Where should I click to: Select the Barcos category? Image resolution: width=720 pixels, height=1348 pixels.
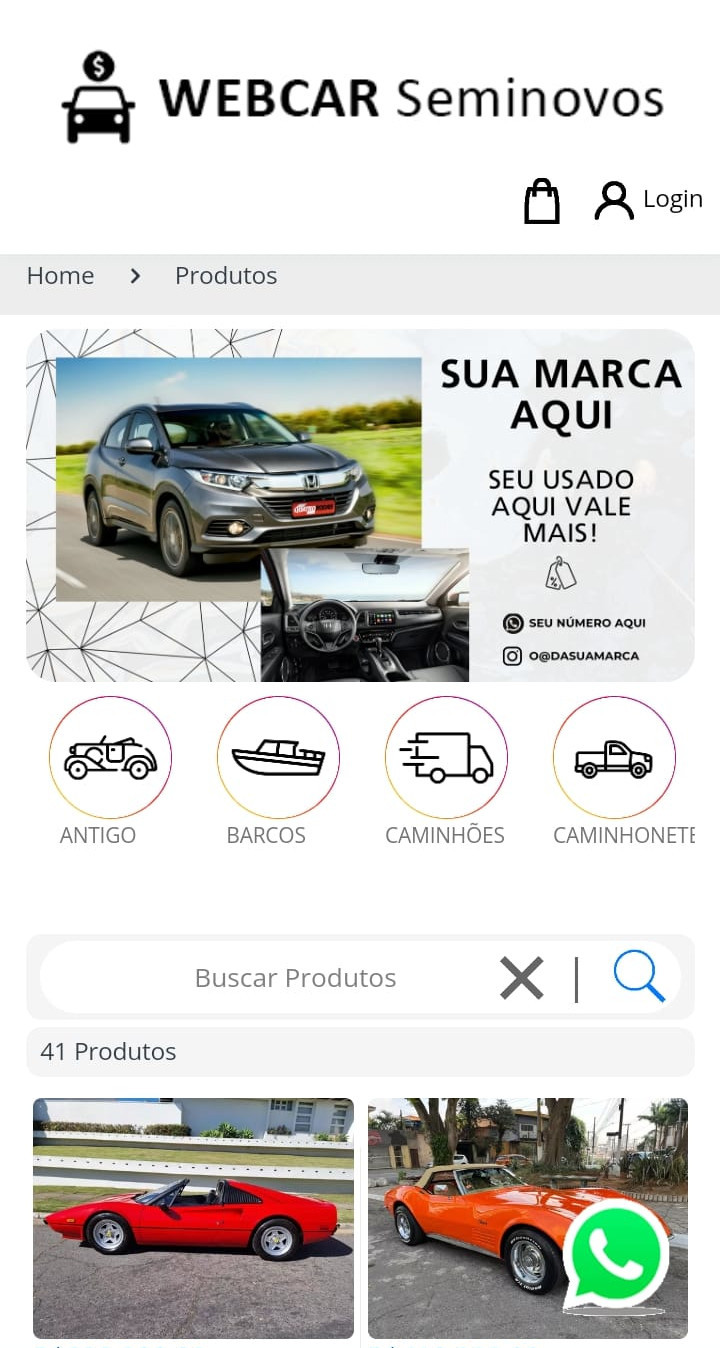pos(278,757)
